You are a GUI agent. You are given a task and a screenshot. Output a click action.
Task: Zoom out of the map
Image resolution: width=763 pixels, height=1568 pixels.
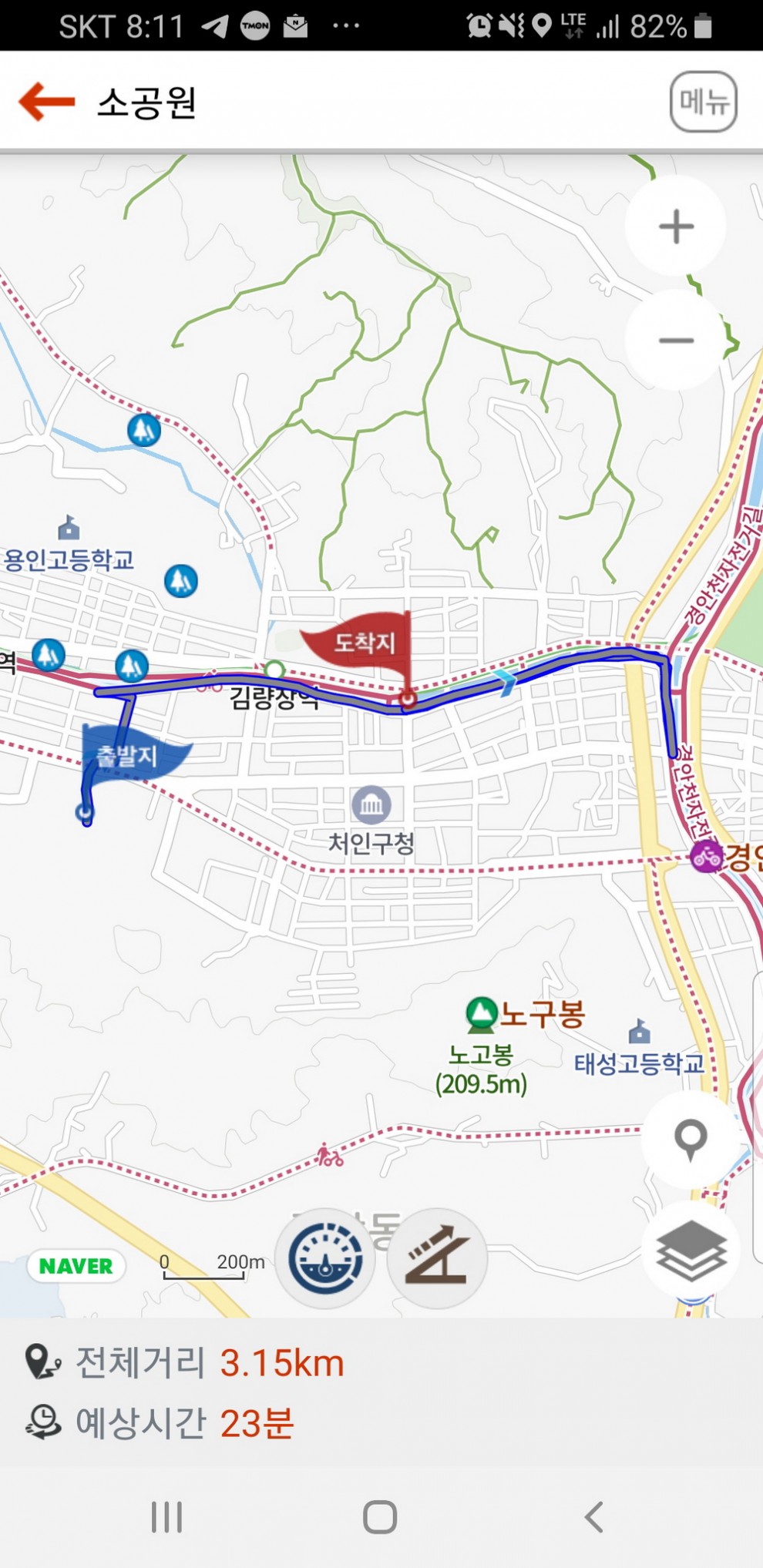pos(676,340)
